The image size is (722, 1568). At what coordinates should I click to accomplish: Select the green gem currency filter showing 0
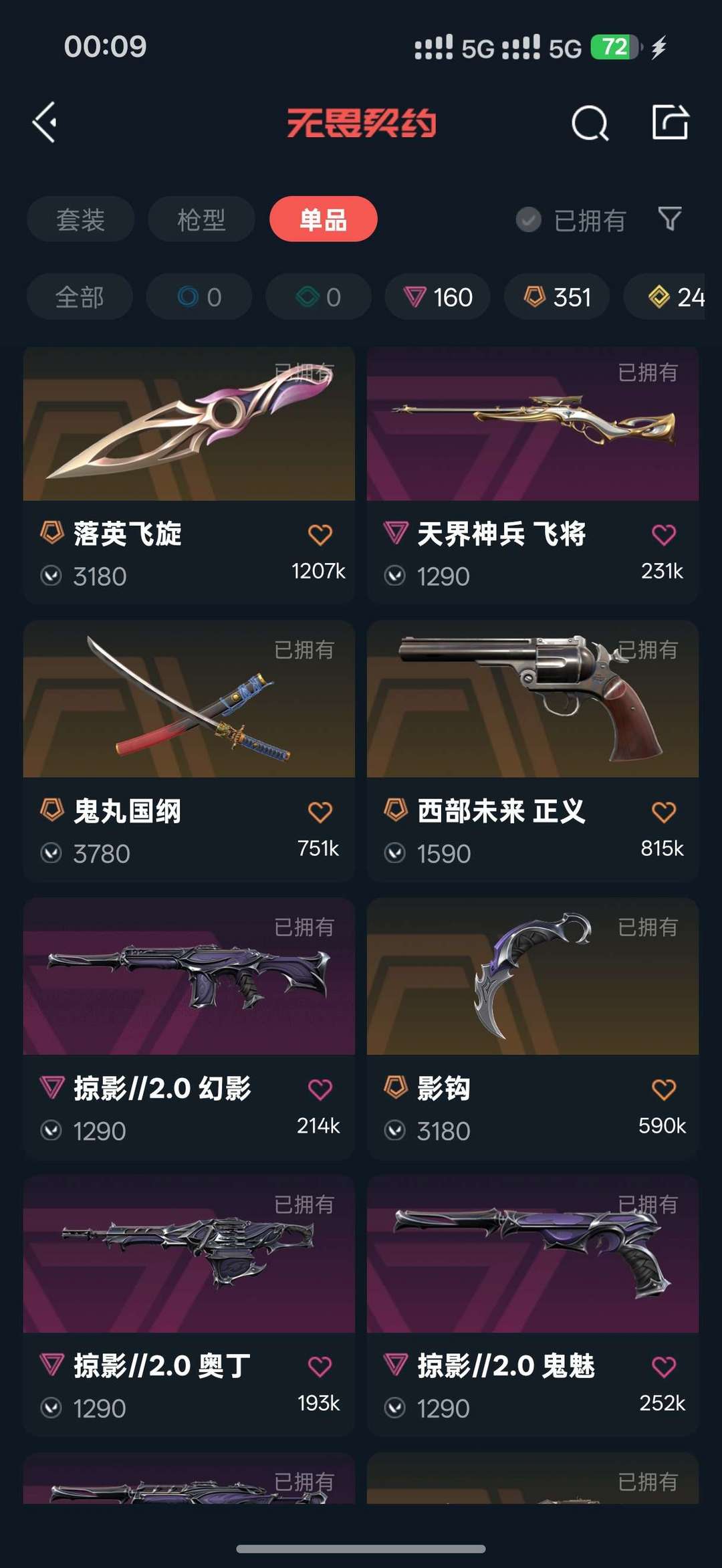(x=318, y=297)
